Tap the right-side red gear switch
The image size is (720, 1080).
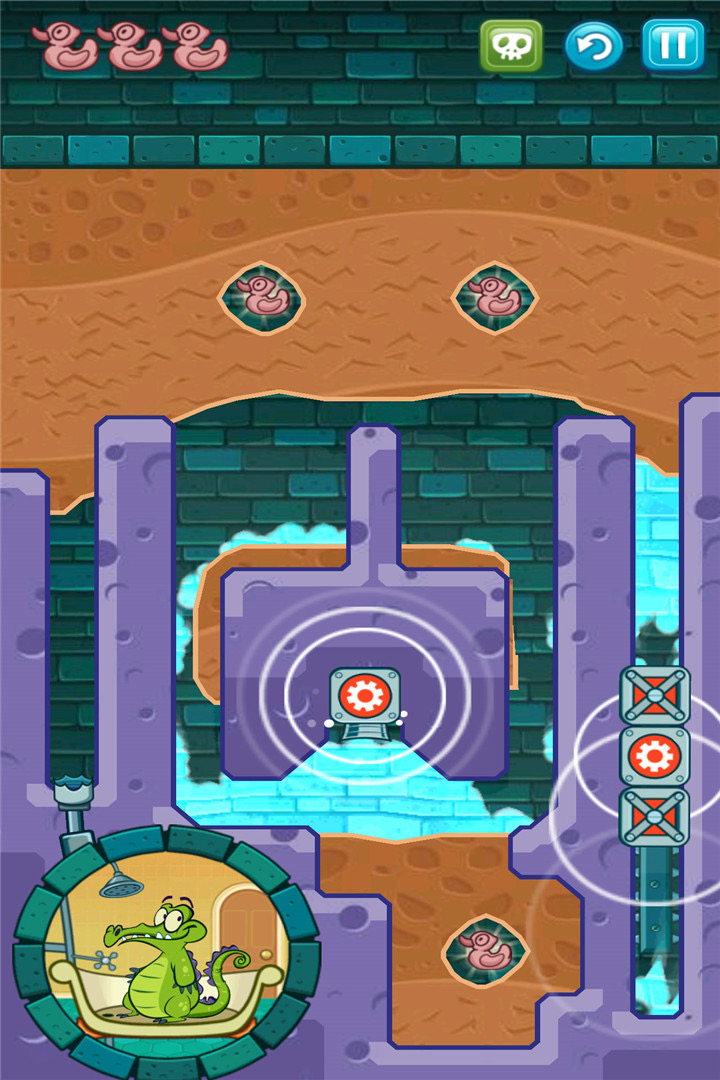(655, 756)
